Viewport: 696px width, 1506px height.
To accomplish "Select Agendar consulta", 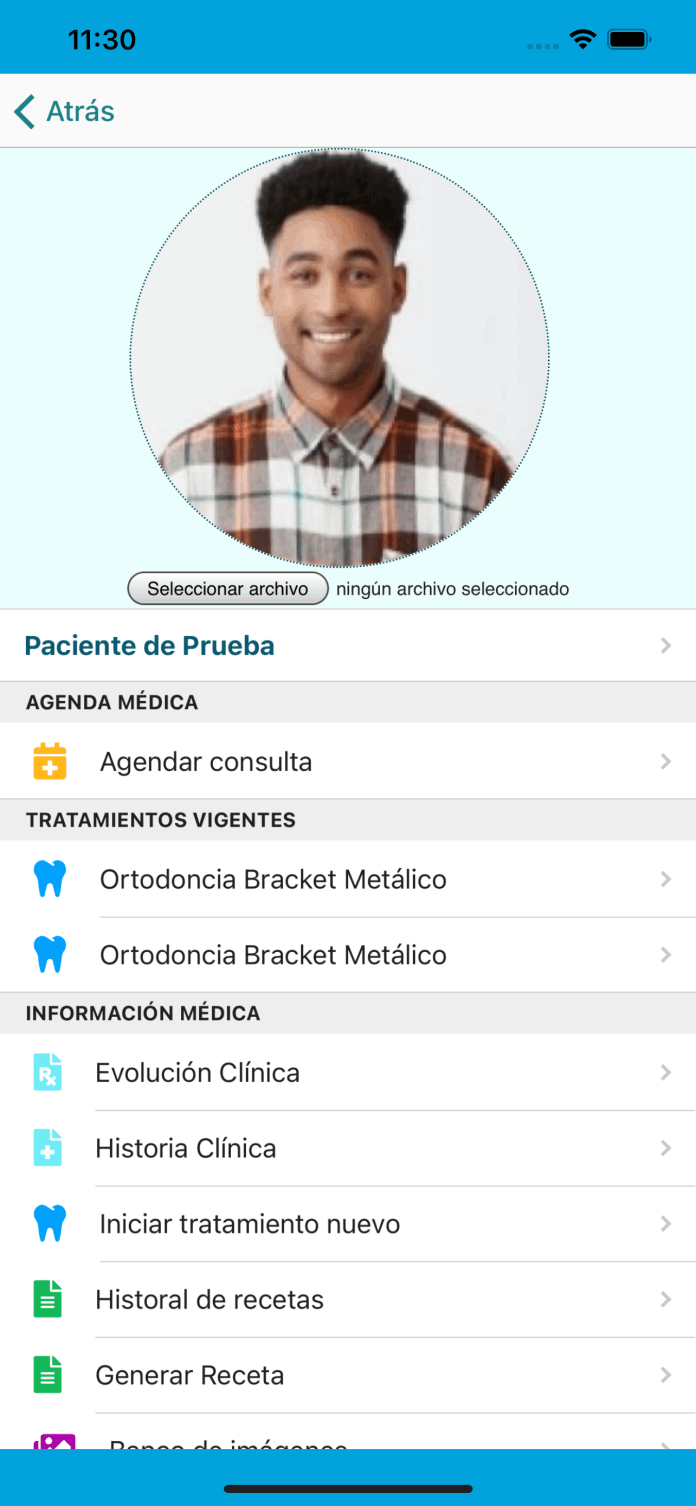I will click(x=348, y=762).
